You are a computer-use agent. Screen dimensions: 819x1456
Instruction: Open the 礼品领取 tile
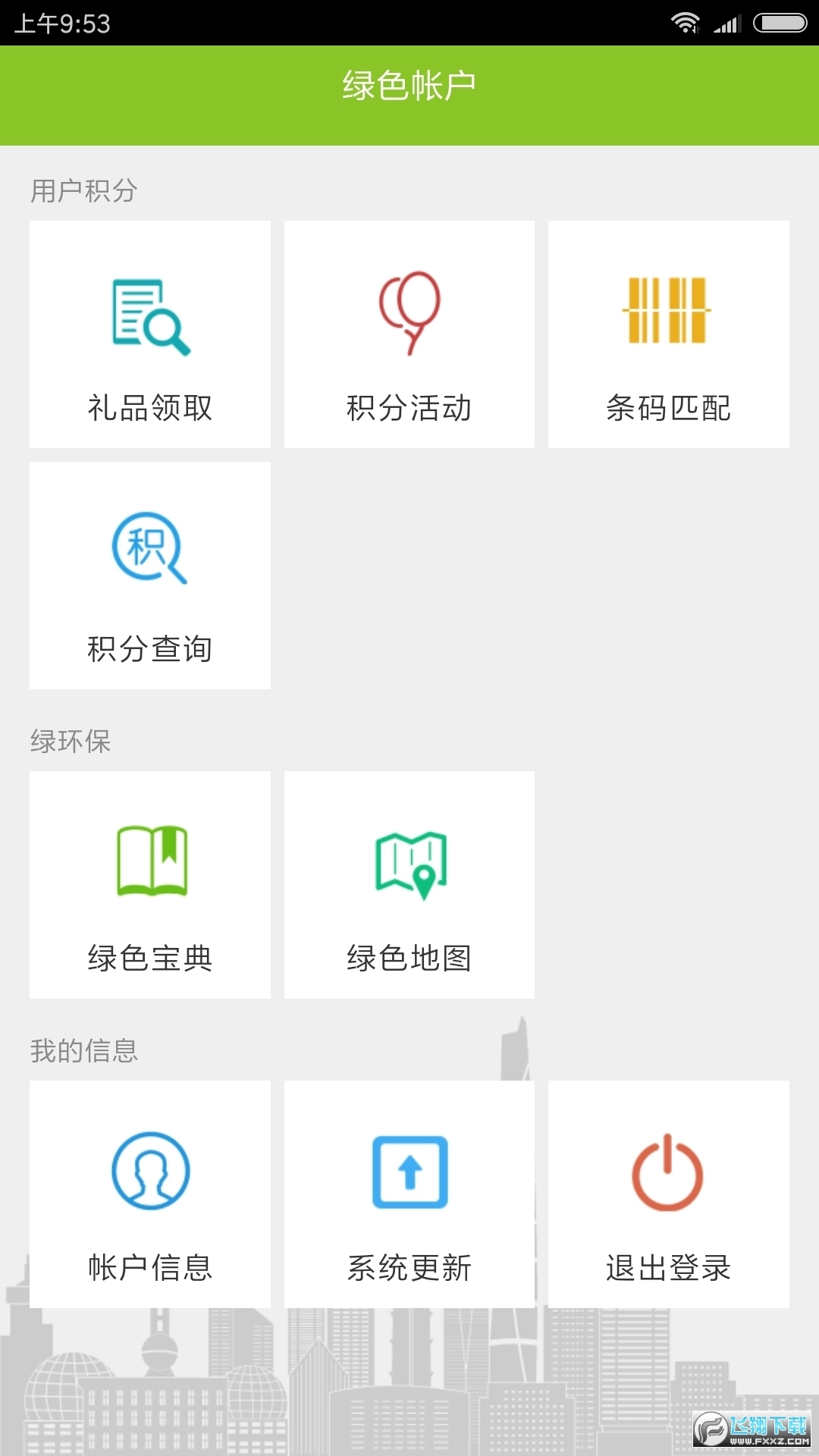(x=149, y=334)
